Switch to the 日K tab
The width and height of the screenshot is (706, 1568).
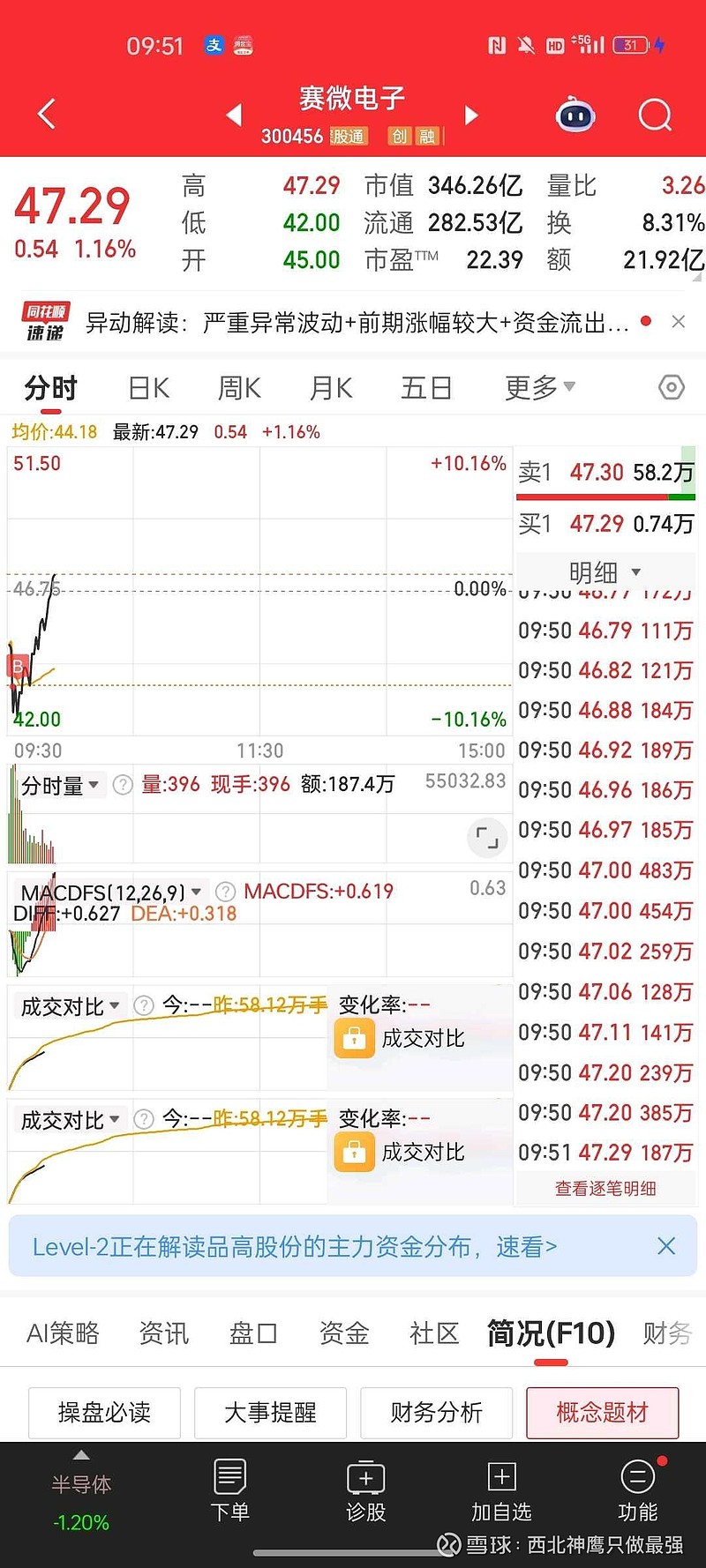[146, 387]
